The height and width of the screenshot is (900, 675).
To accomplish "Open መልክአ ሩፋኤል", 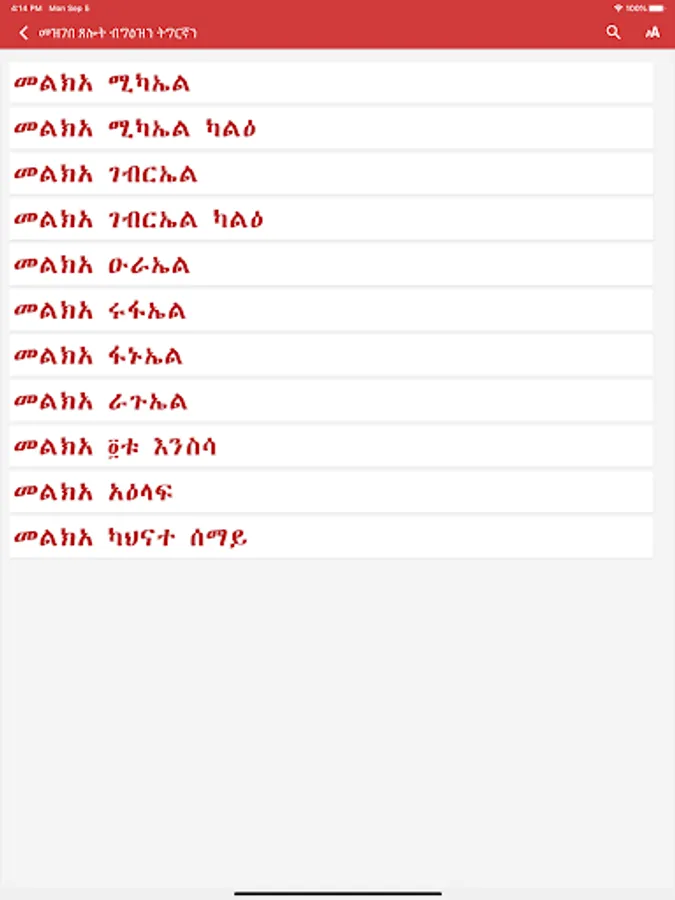I will coord(331,311).
